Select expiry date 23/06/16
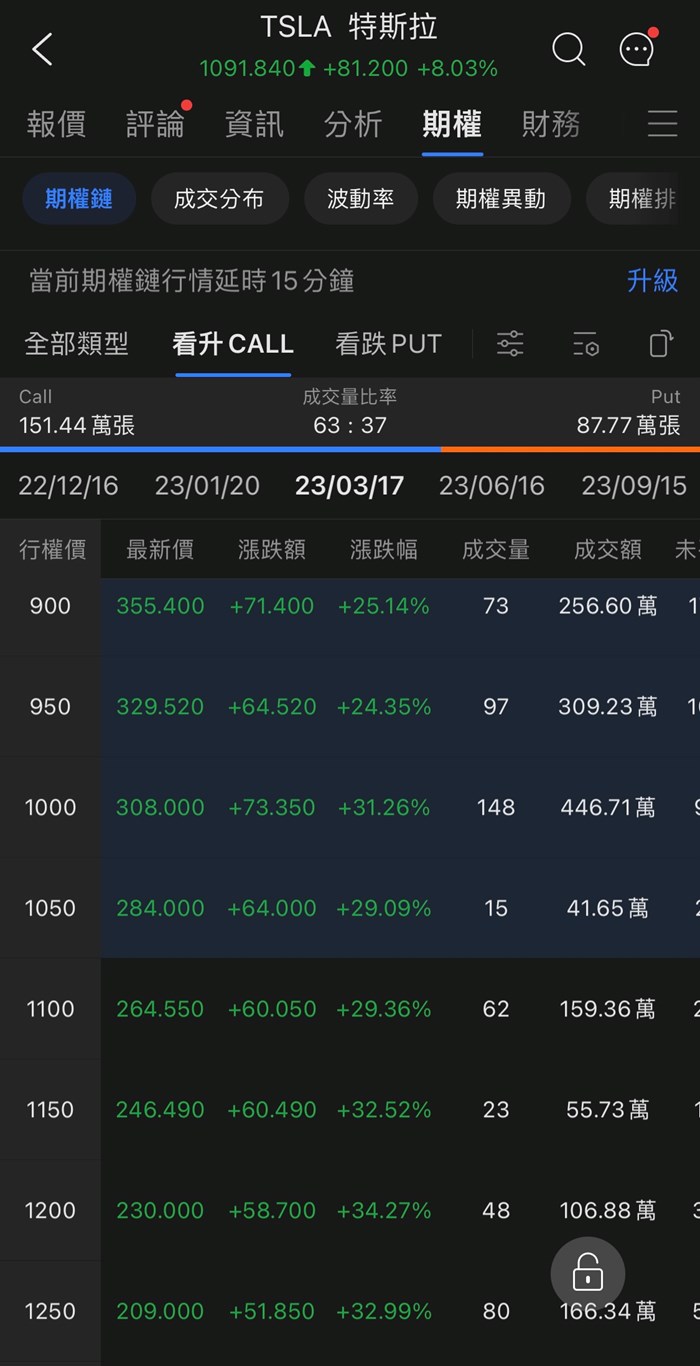 [491, 486]
